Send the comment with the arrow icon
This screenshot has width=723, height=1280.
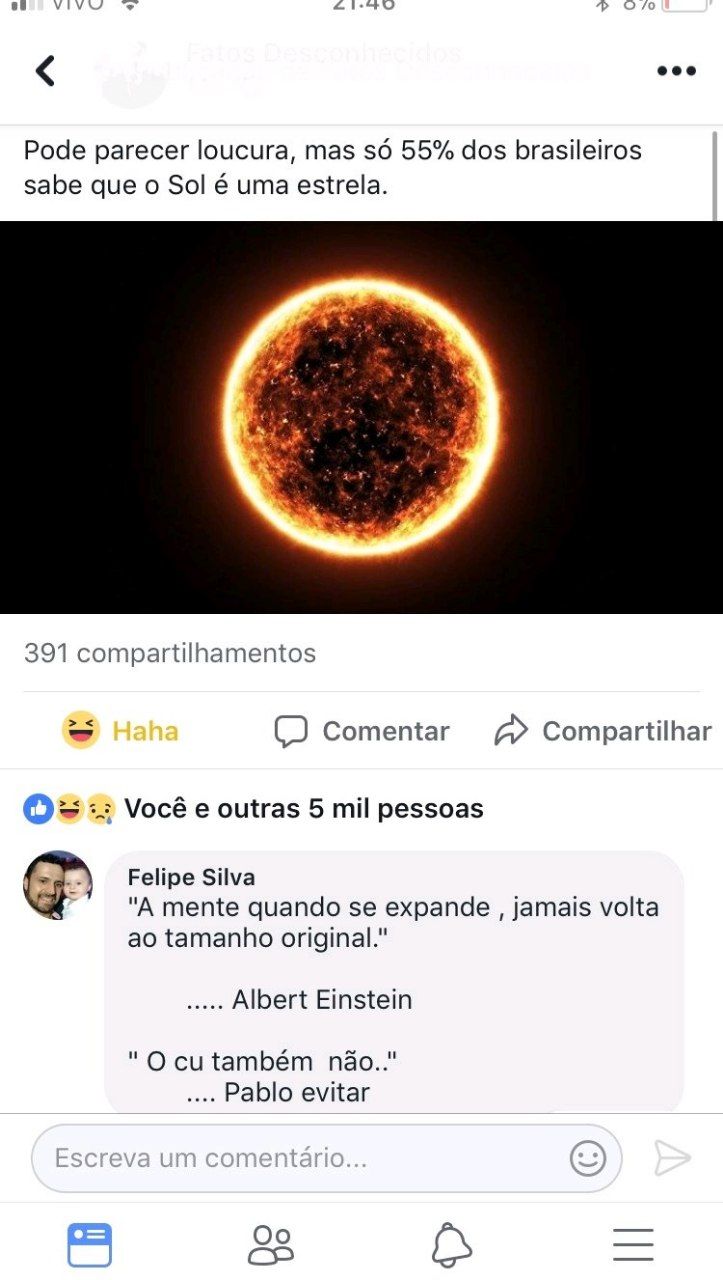coord(672,1158)
